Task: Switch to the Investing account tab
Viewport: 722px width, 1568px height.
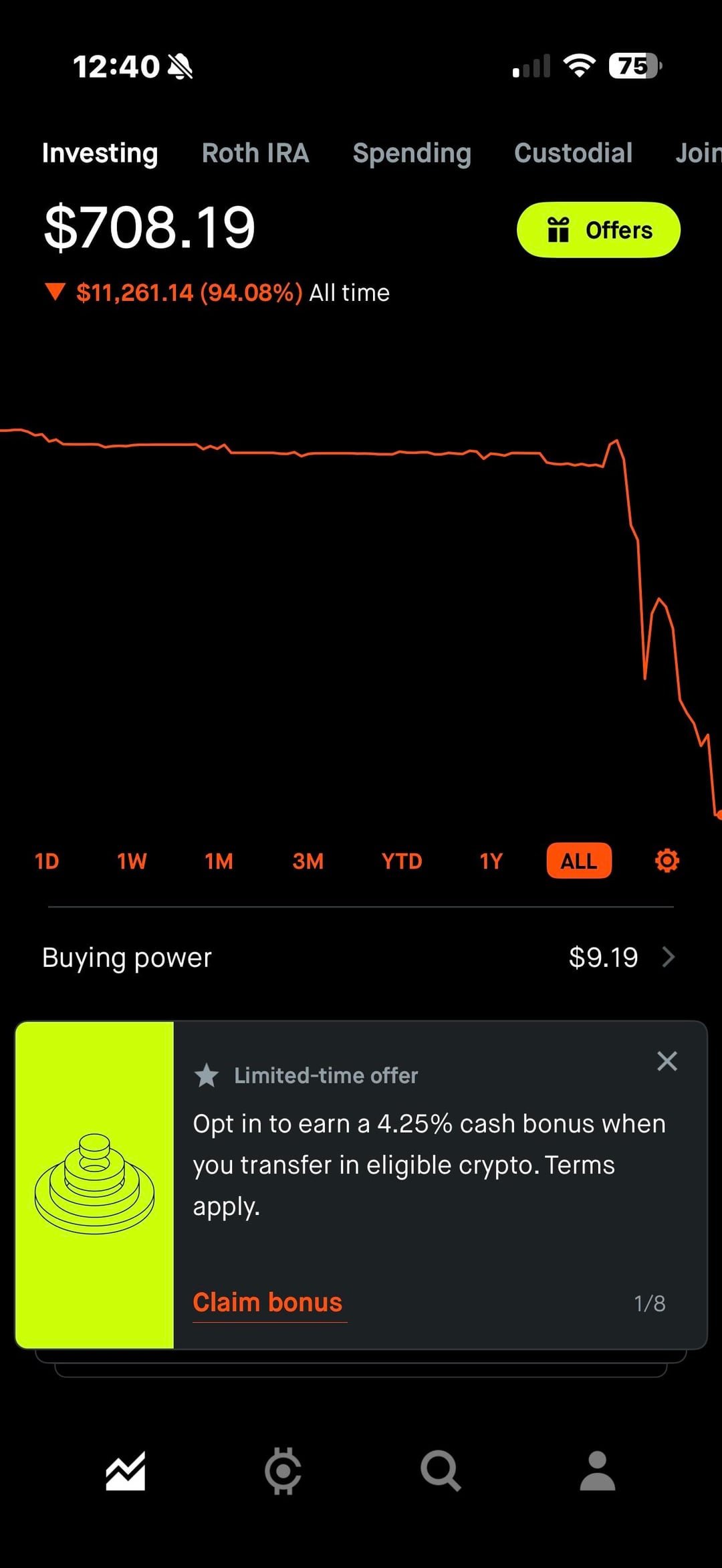Action: click(x=100, y=153)
